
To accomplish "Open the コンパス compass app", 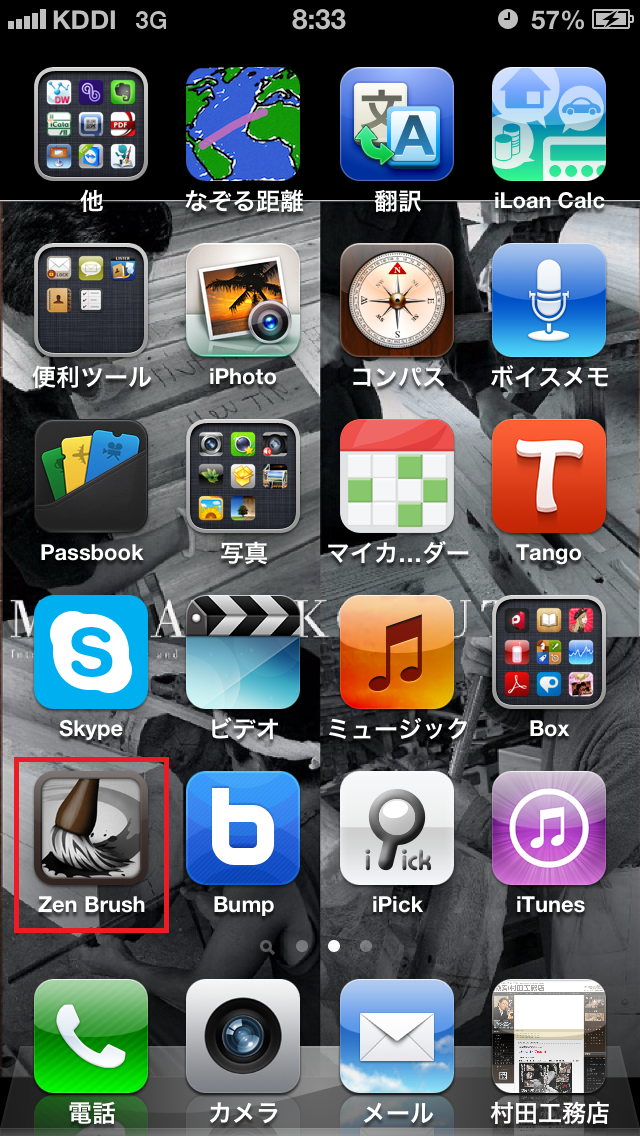I will [397, 300].
